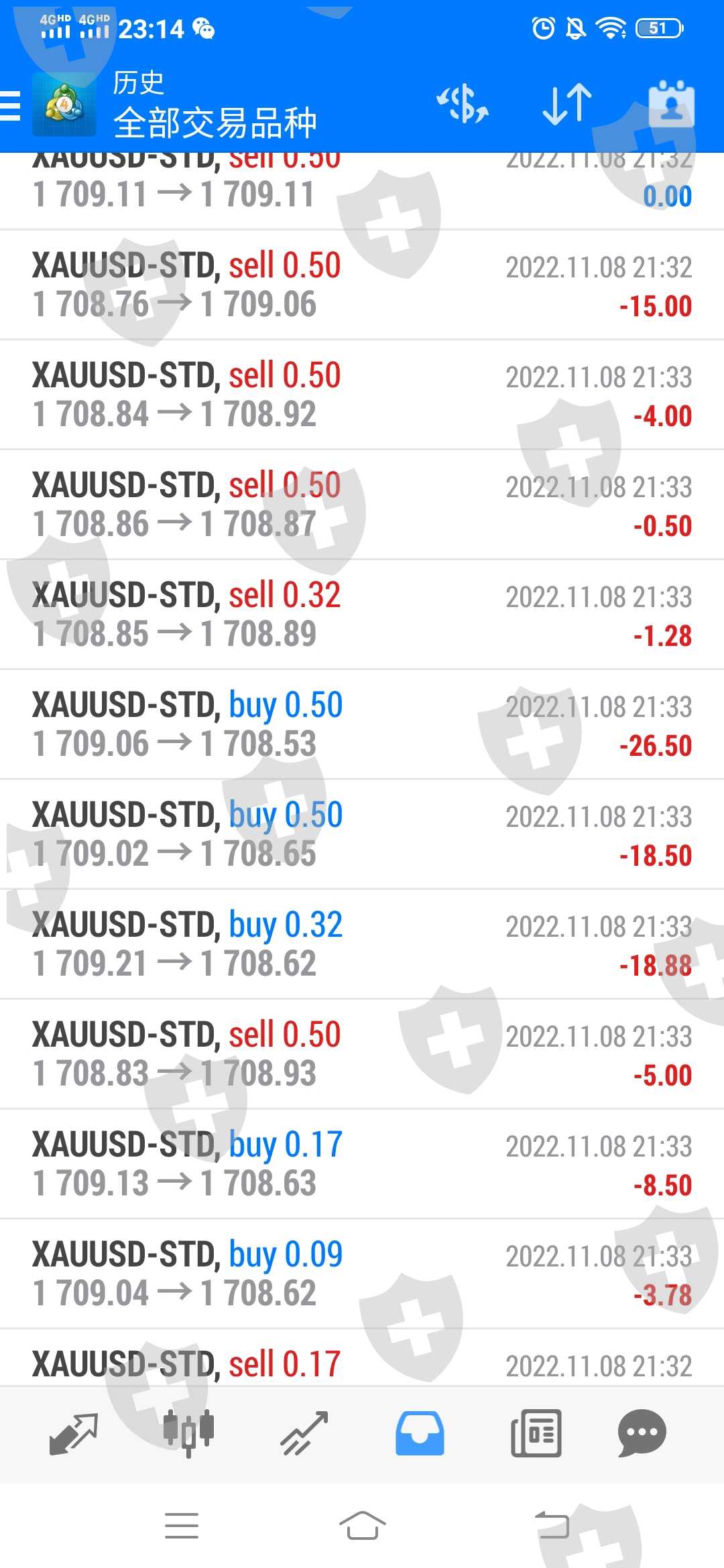This screenshot has height=1568, width=724.
Task: Expand the sell trade with -4.00 loss
Action: point(362,395)
